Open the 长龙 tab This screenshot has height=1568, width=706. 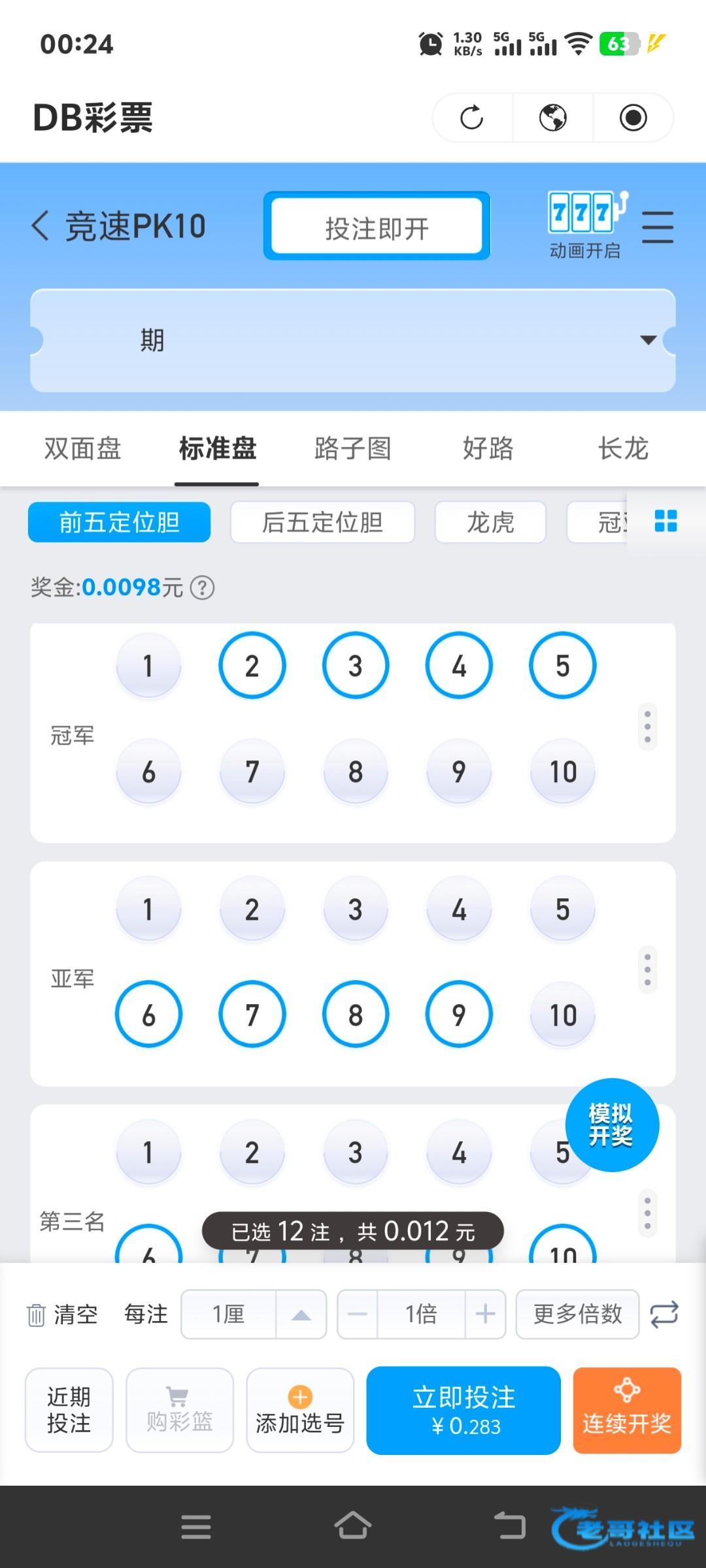[x=623, y=449]
